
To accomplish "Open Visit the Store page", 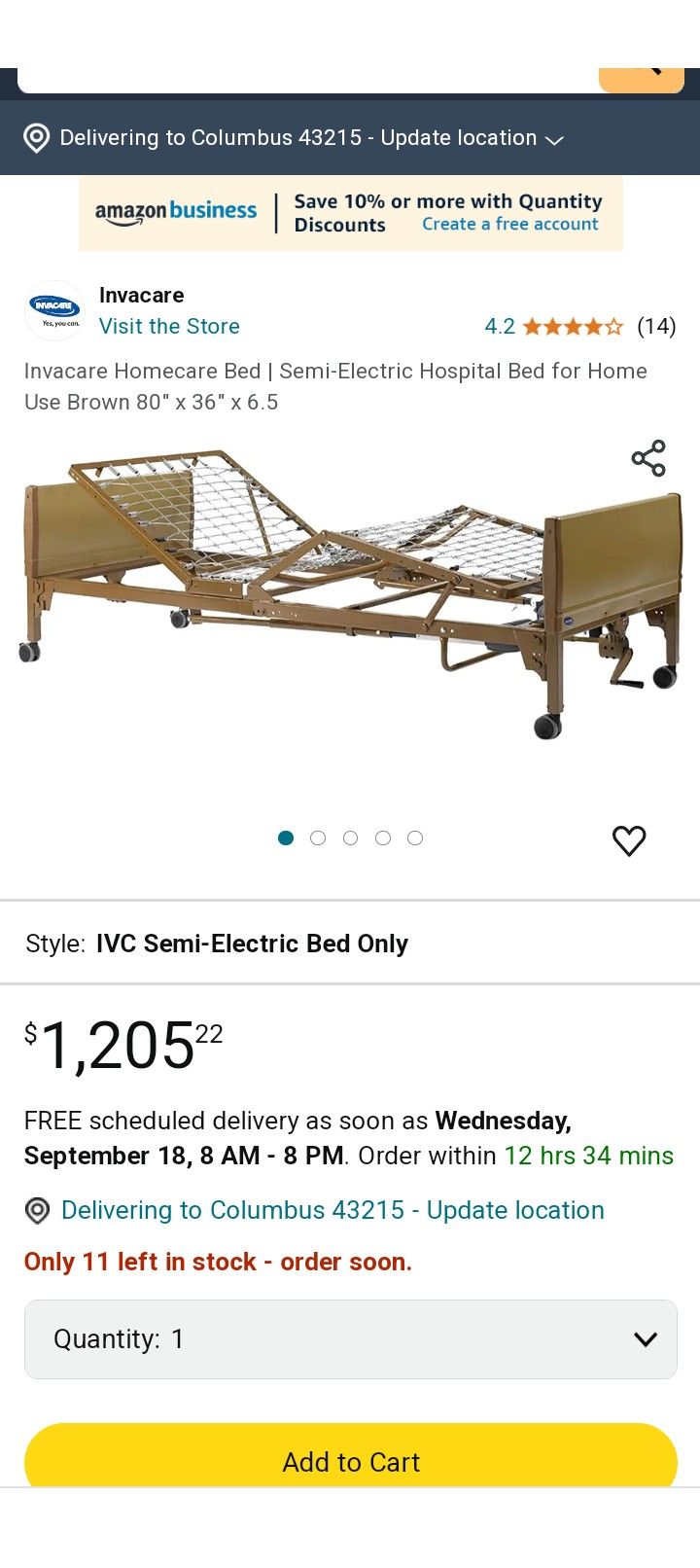I will point(168,326).
